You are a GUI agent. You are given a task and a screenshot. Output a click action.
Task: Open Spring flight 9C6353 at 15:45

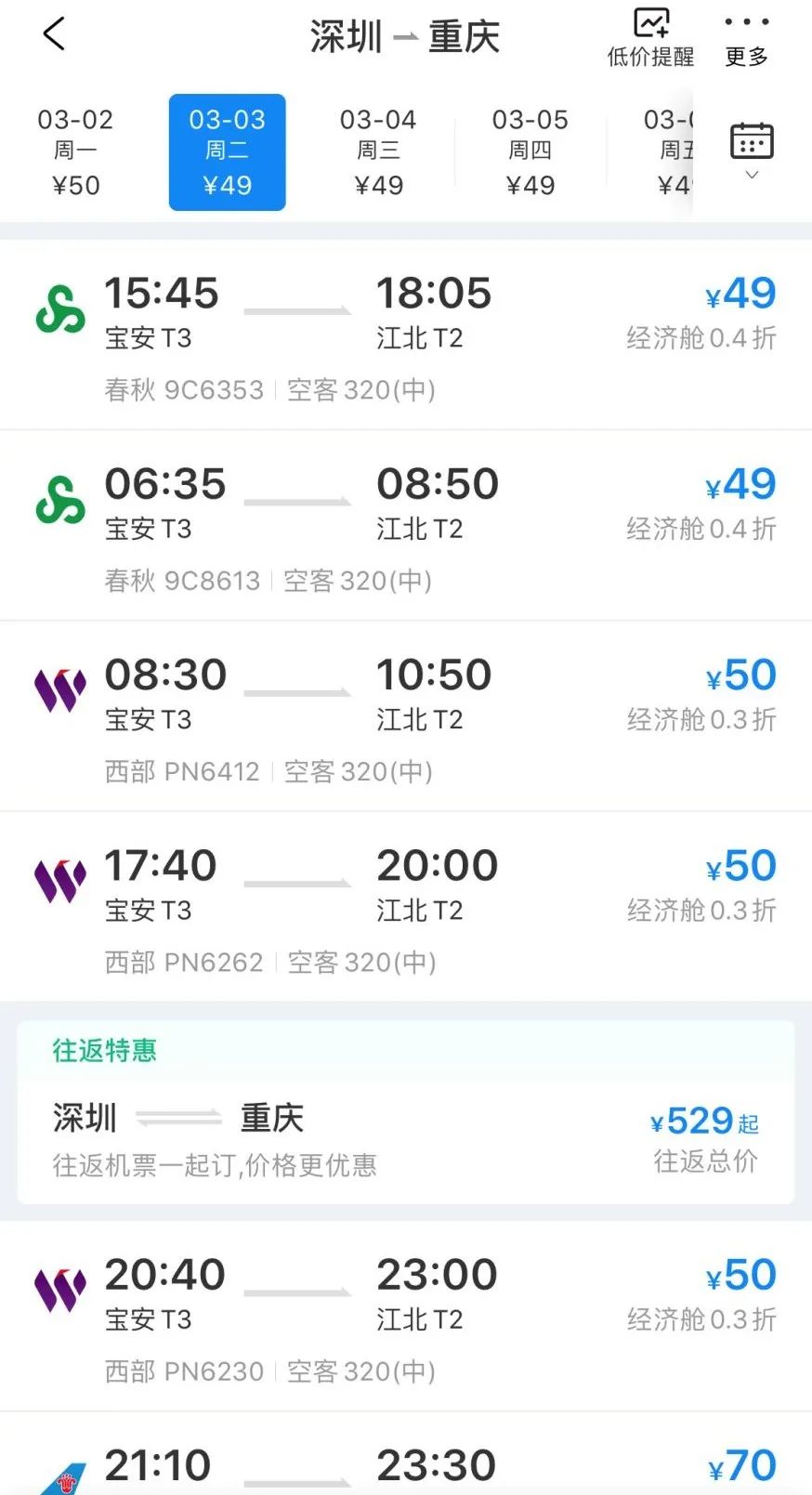tap(406, 336)
